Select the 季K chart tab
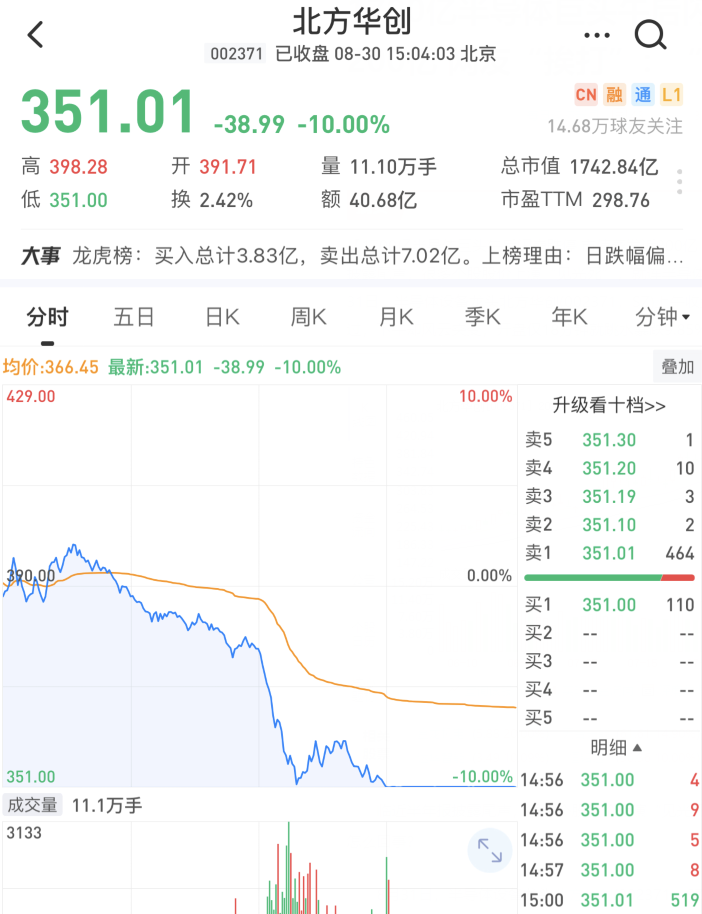Viewport: 702px width, 914px height. [482, 317]
